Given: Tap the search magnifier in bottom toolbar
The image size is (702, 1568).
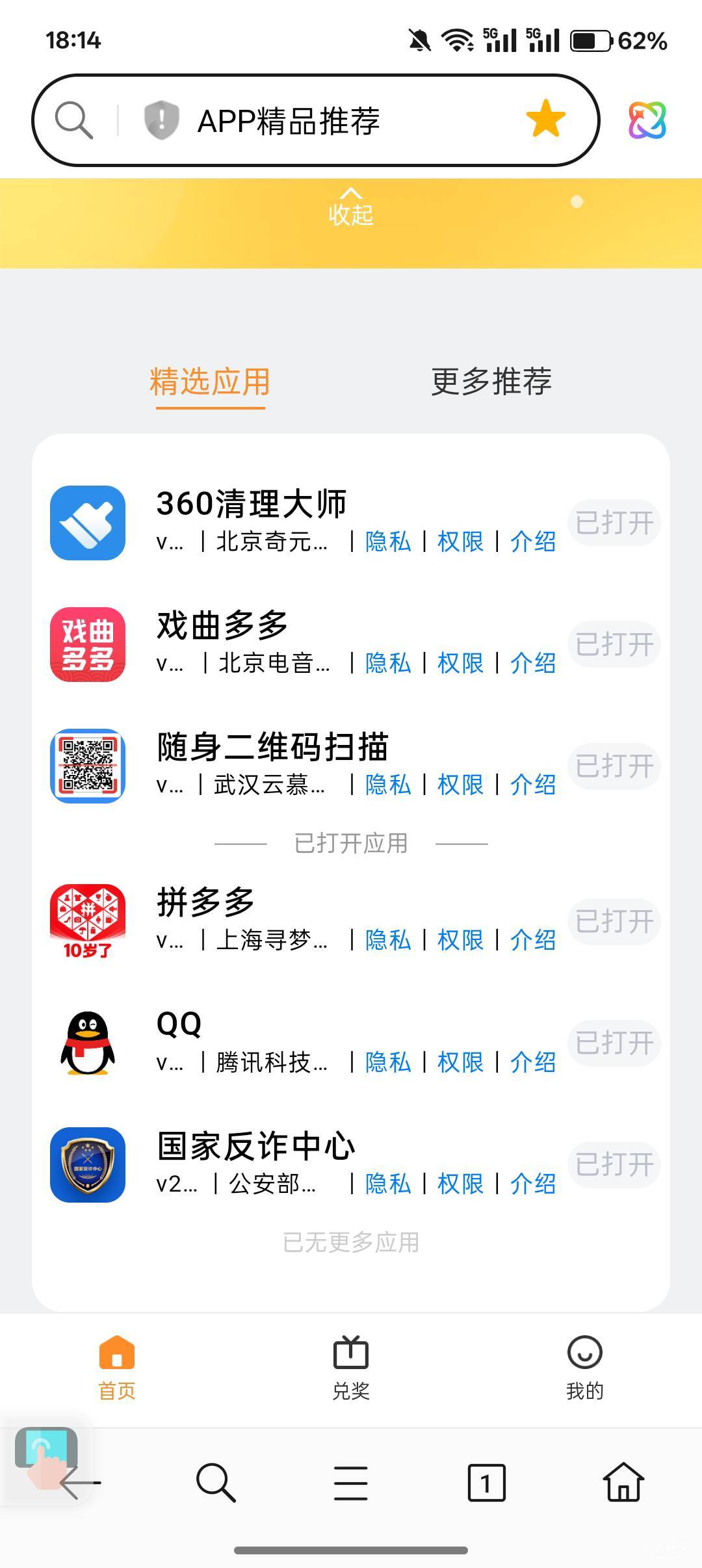Looking at the screenshot, I should coord(215,1483).
